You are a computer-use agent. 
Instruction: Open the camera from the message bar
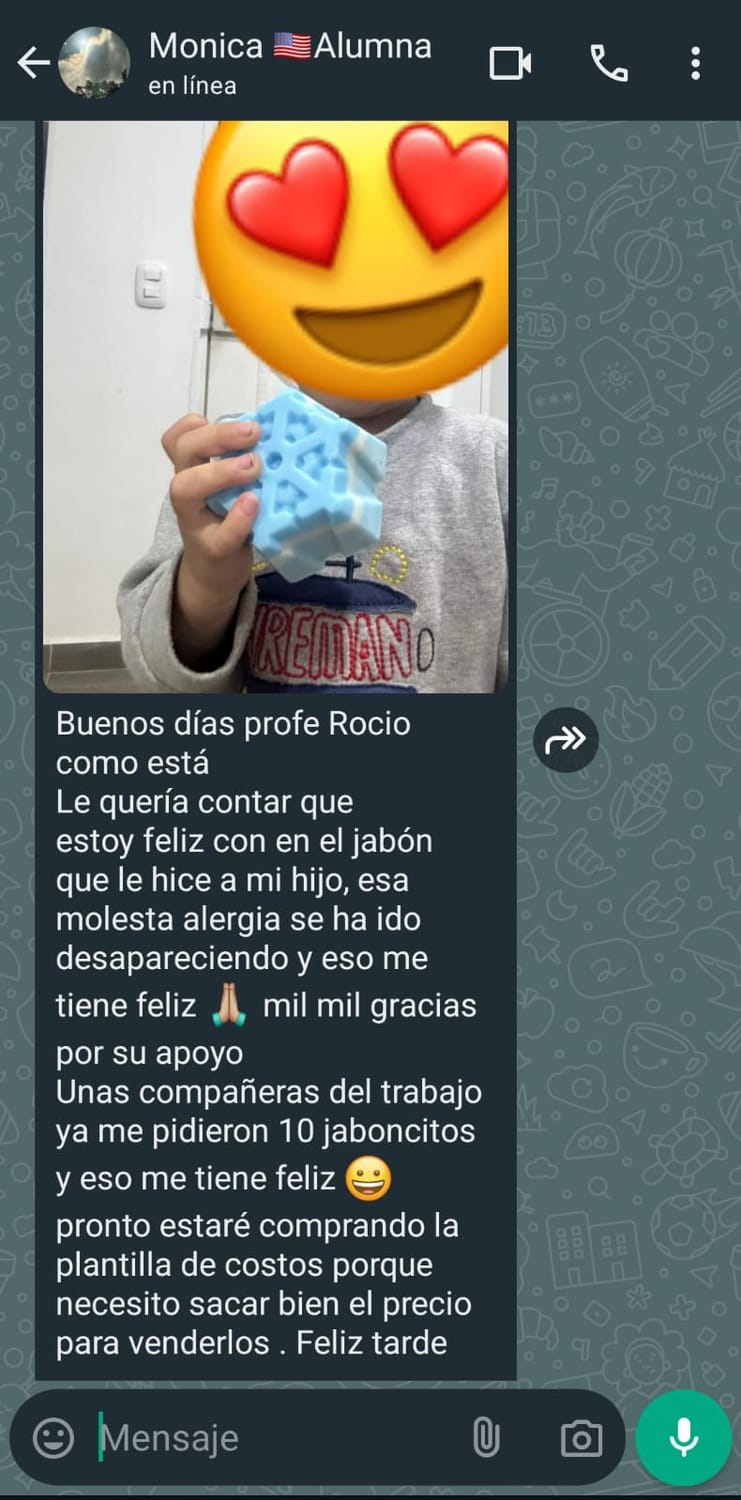click(581, 1438)
